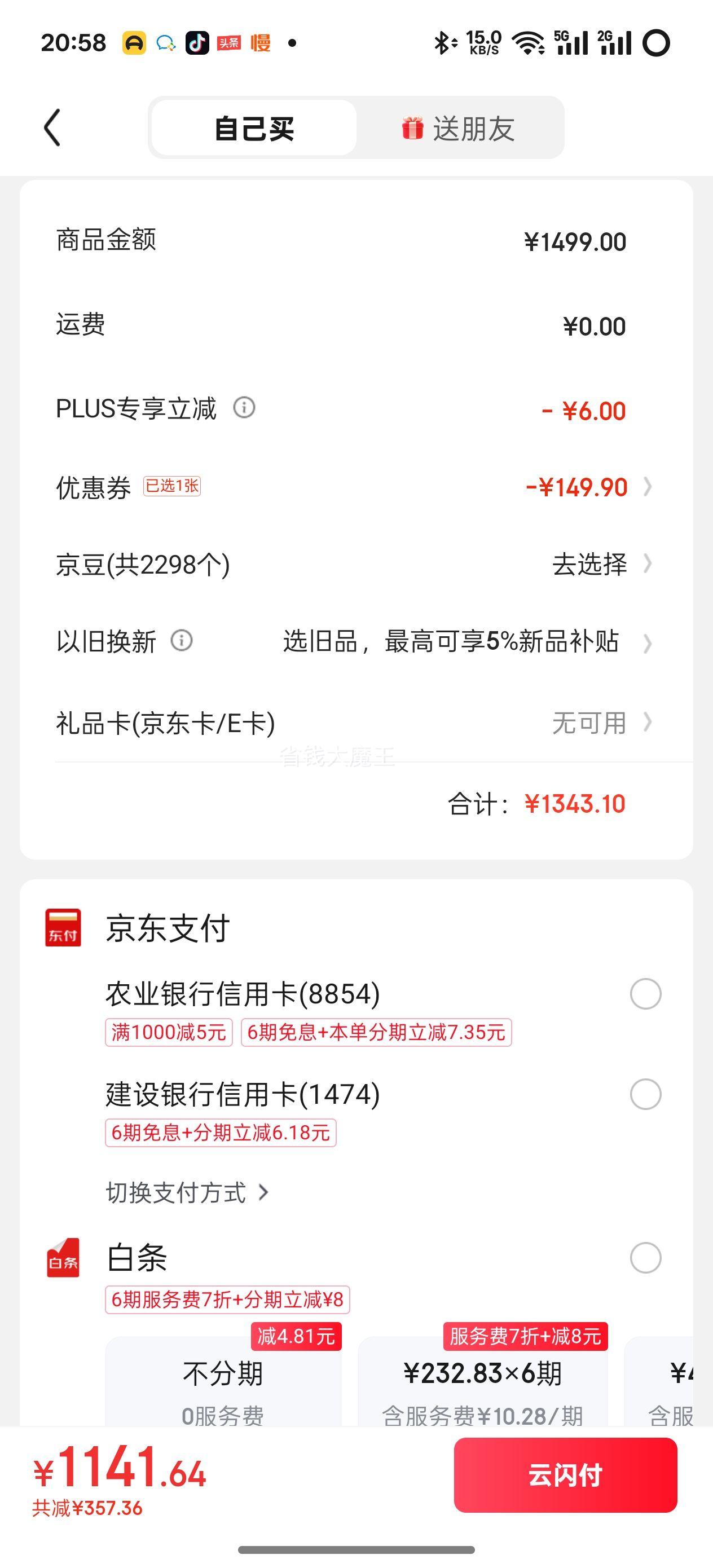Viewport: 713px width, 1568px height.
Task: Select 农业银行信用卡(8854) as payment
Action: [x=645, y=994]
